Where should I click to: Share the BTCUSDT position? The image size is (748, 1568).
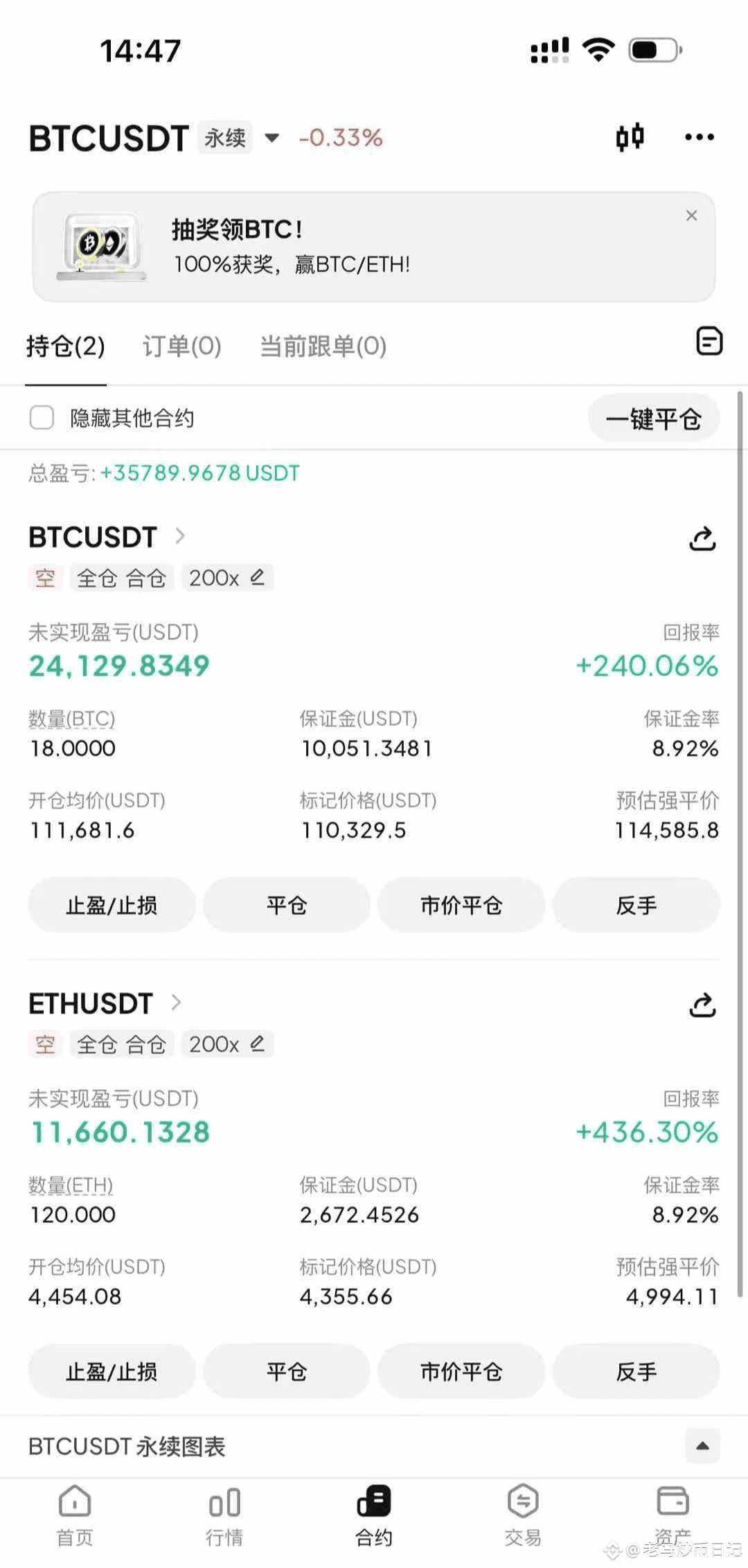[x=702, y=538]
